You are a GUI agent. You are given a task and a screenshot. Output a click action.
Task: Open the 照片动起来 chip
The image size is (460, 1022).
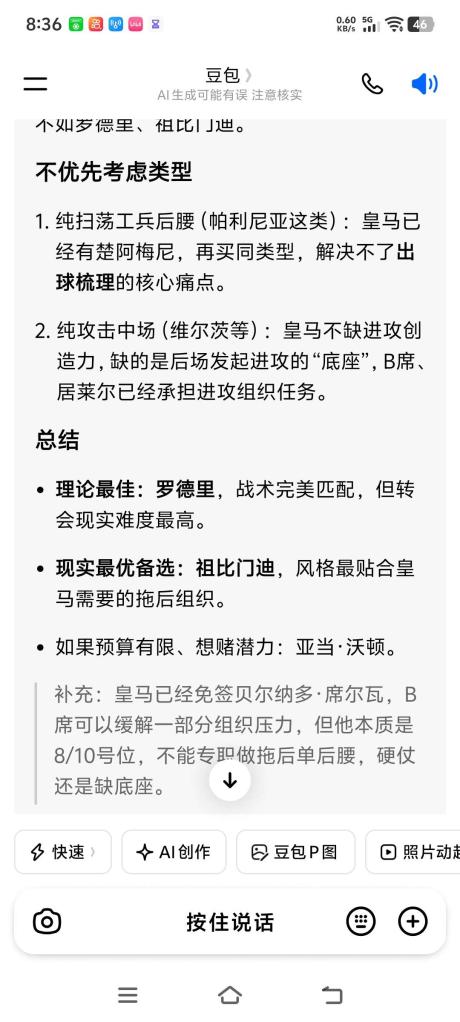(x=413, y=851)
